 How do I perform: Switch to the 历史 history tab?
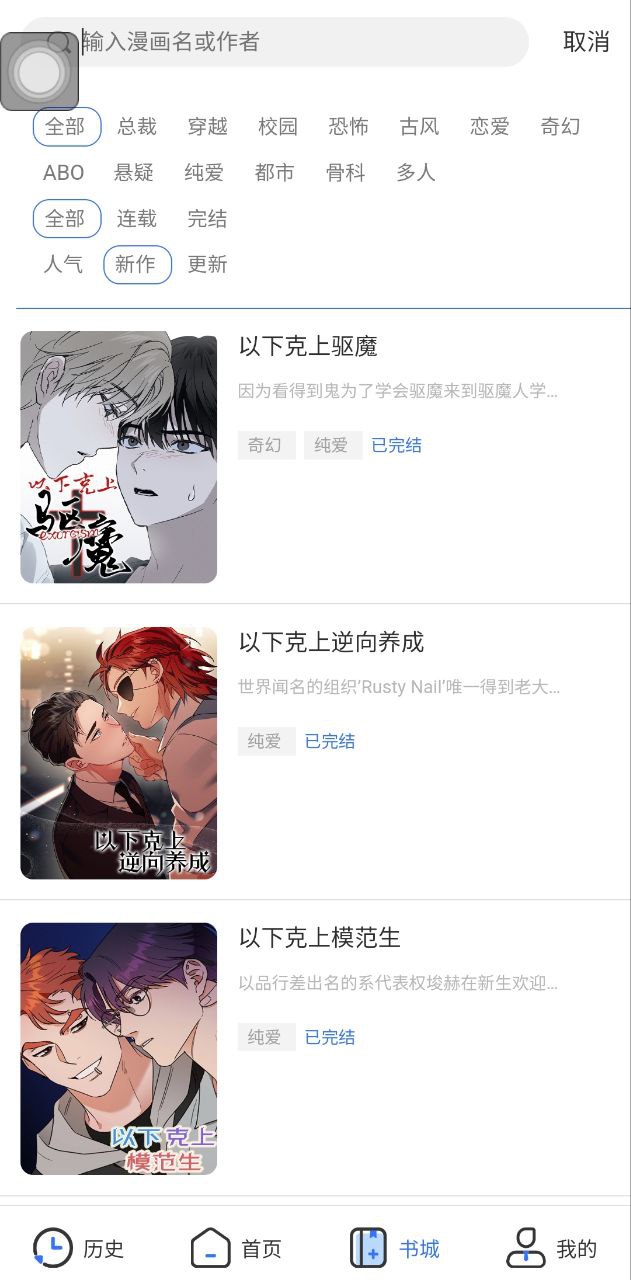(x=79, y=1248)
